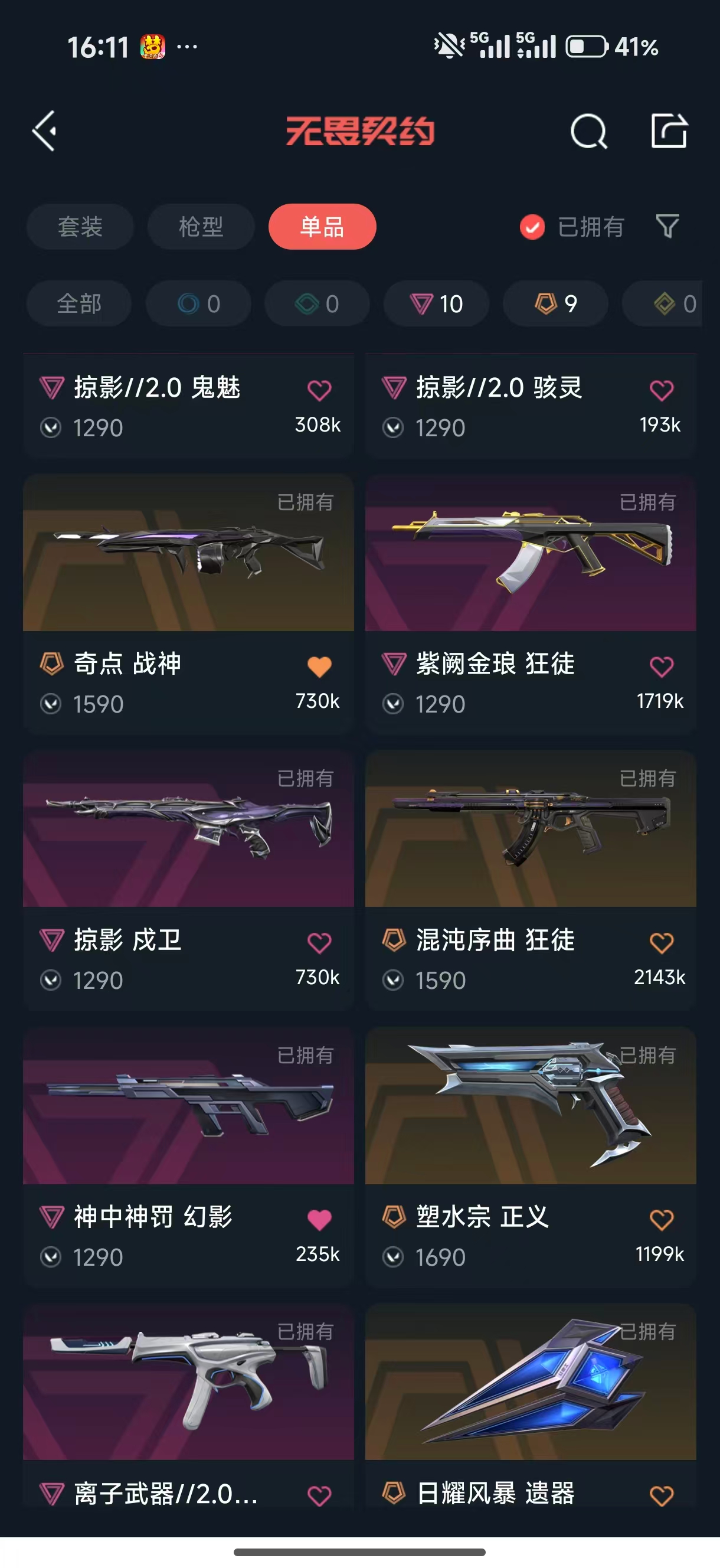The image size is (720, 1568).
Task: Like the 掠影//2.0 骇灵 skin
Action: [x=662, y=390]
